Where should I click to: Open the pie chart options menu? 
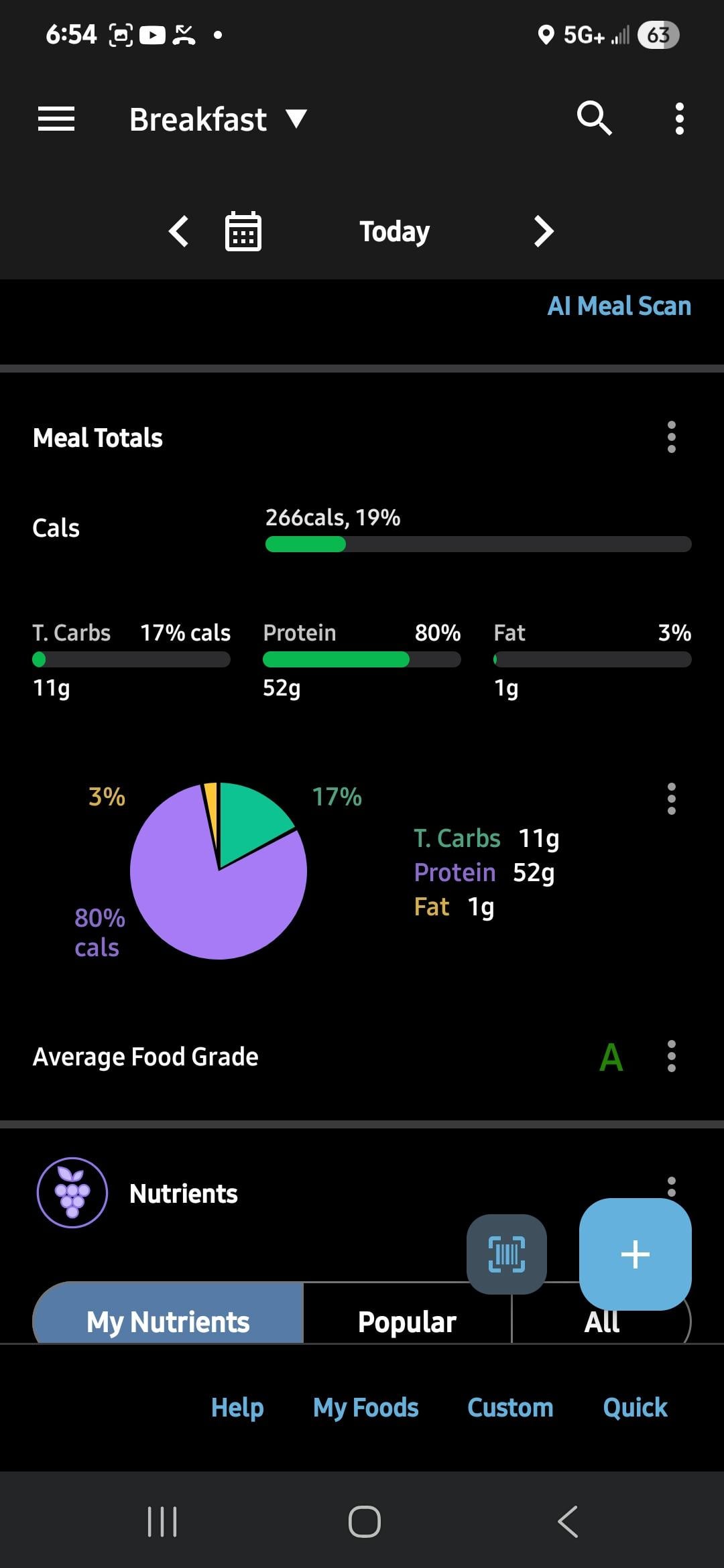671,799
